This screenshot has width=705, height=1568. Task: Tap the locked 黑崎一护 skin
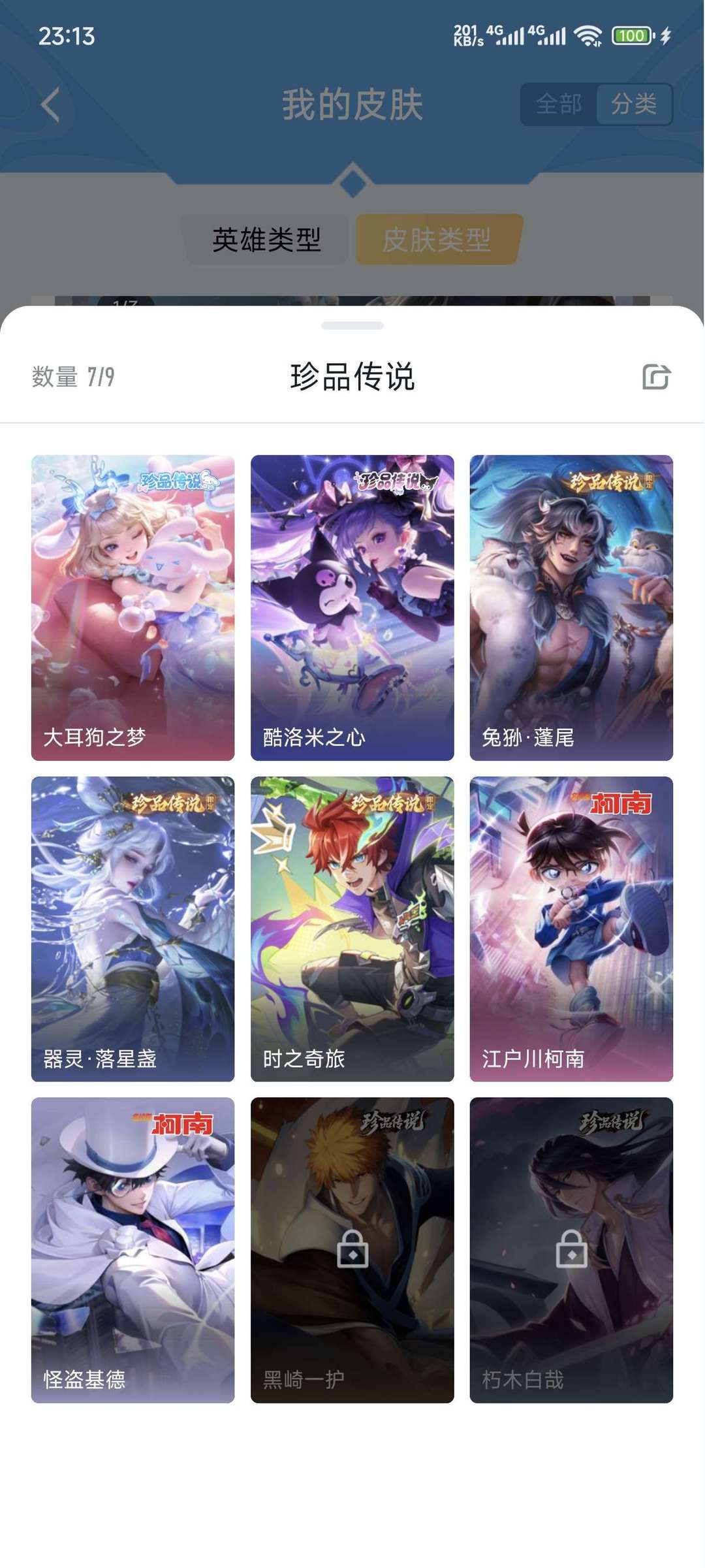(x=352, y=1250)
